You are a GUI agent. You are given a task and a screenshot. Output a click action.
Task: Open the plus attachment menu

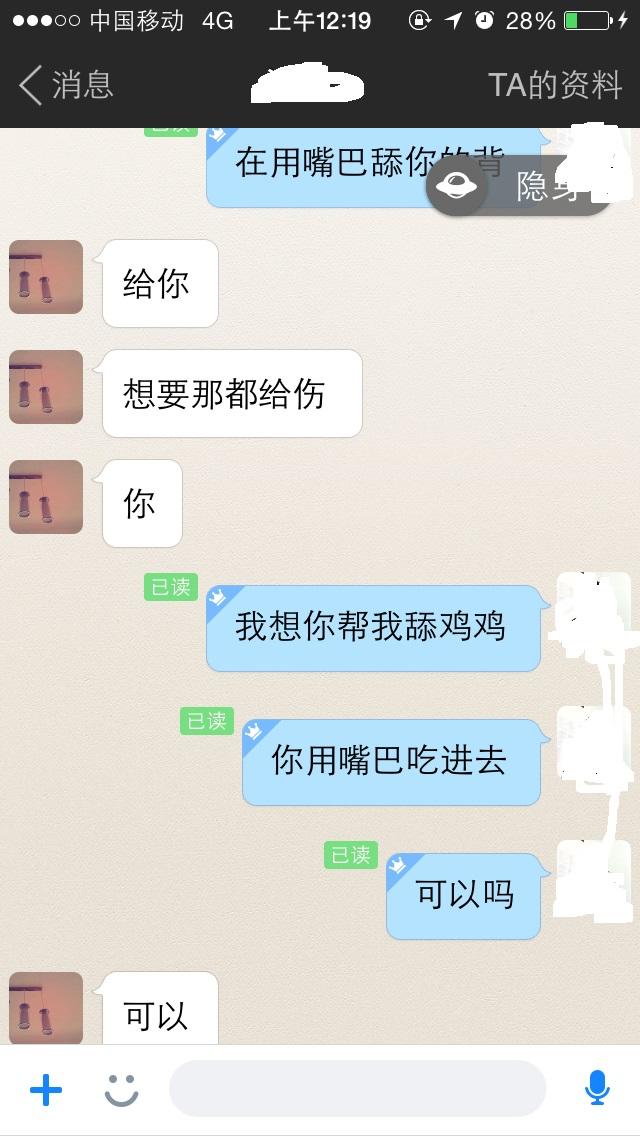tap(46, 1089)
